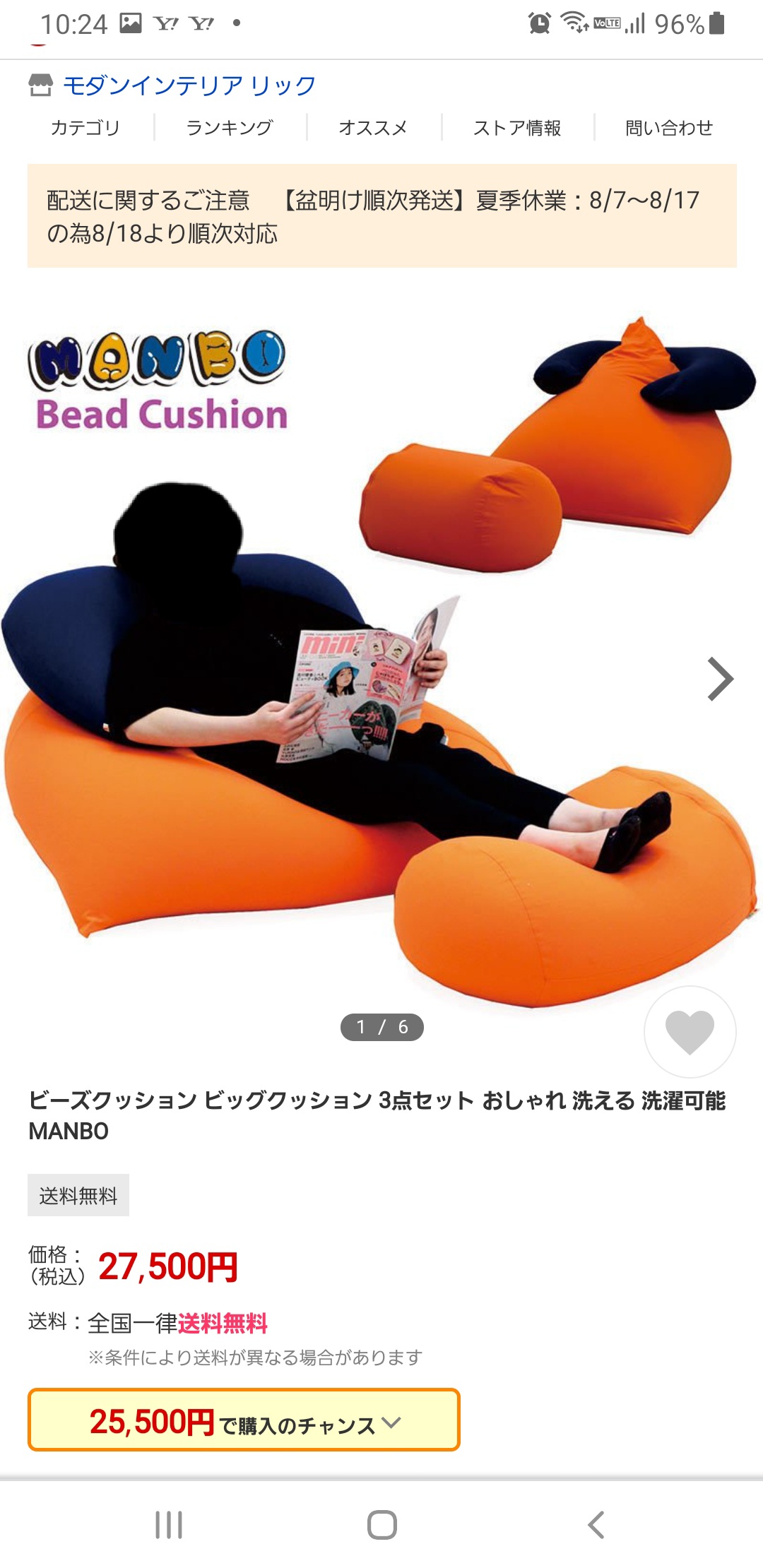Go back using the system back button
The image size is (763, 1568).
596,1525
